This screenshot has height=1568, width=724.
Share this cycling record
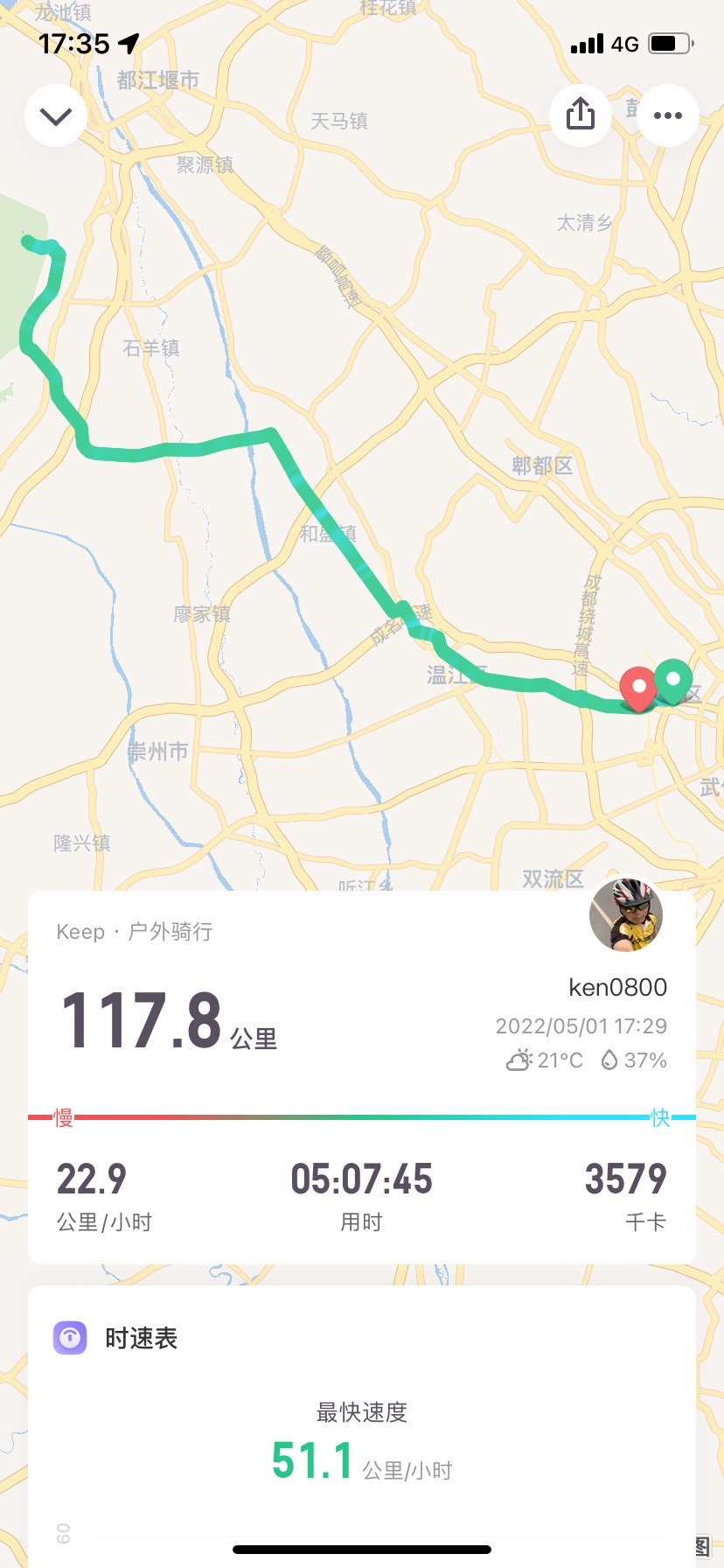point(581,115)
